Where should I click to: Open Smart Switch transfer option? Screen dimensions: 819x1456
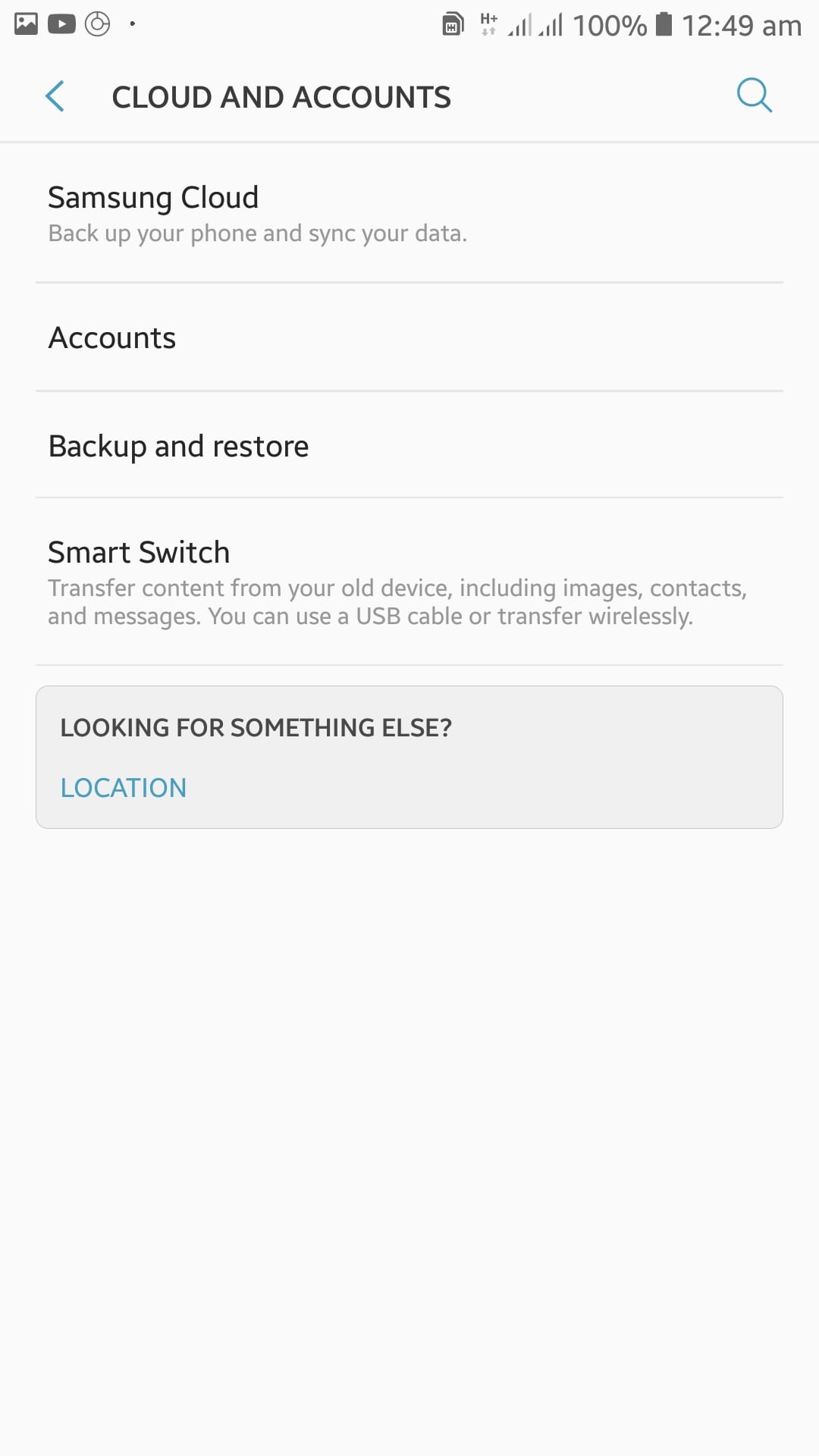409,582
